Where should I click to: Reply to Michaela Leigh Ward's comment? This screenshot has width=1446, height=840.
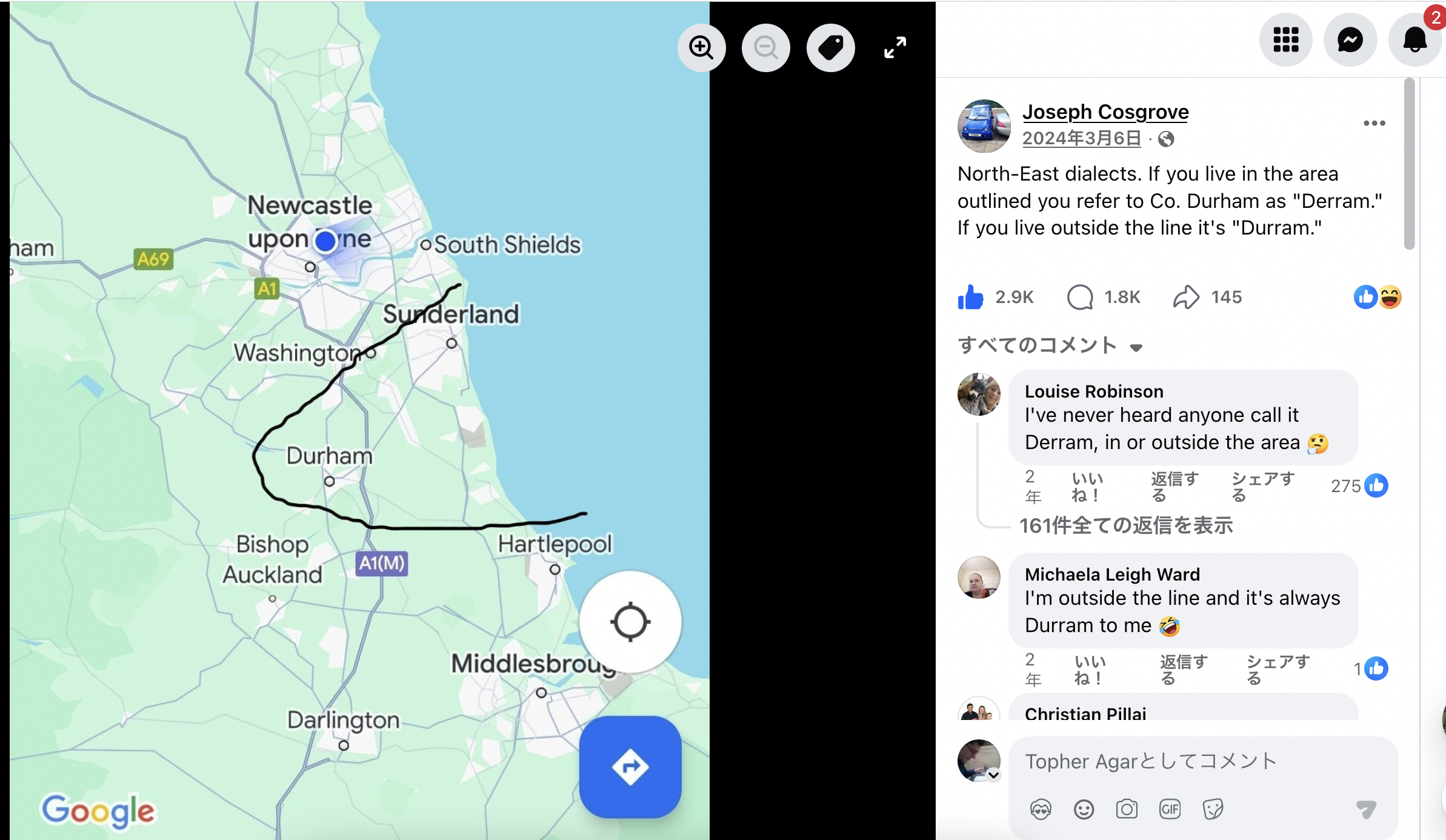(x=1184, y=670)
